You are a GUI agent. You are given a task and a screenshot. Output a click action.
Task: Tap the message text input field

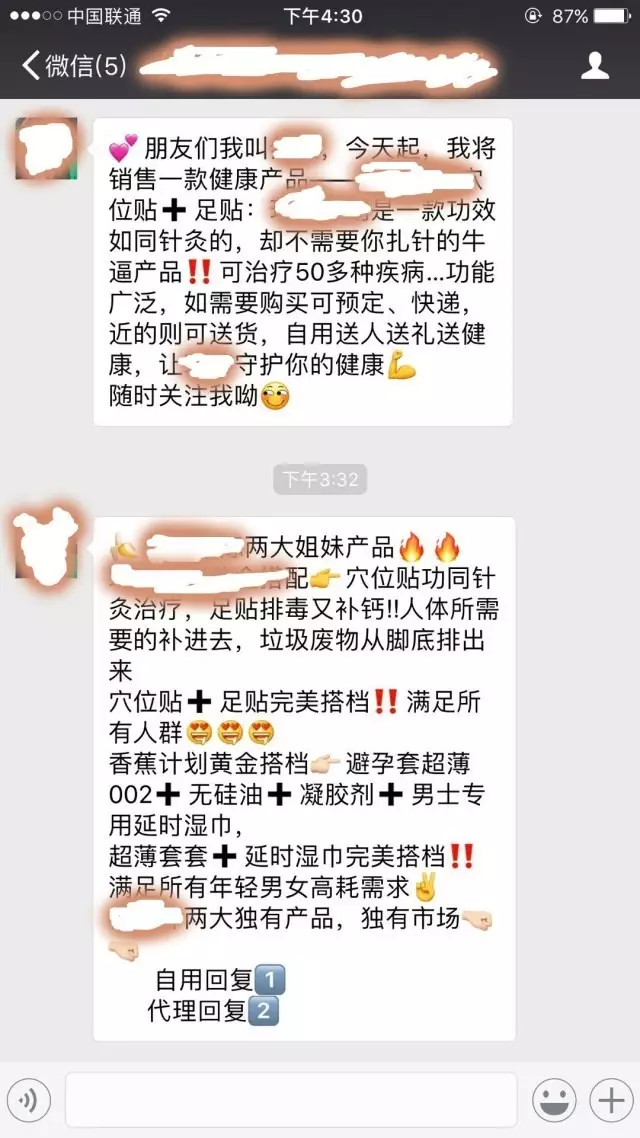point(290,1101)
